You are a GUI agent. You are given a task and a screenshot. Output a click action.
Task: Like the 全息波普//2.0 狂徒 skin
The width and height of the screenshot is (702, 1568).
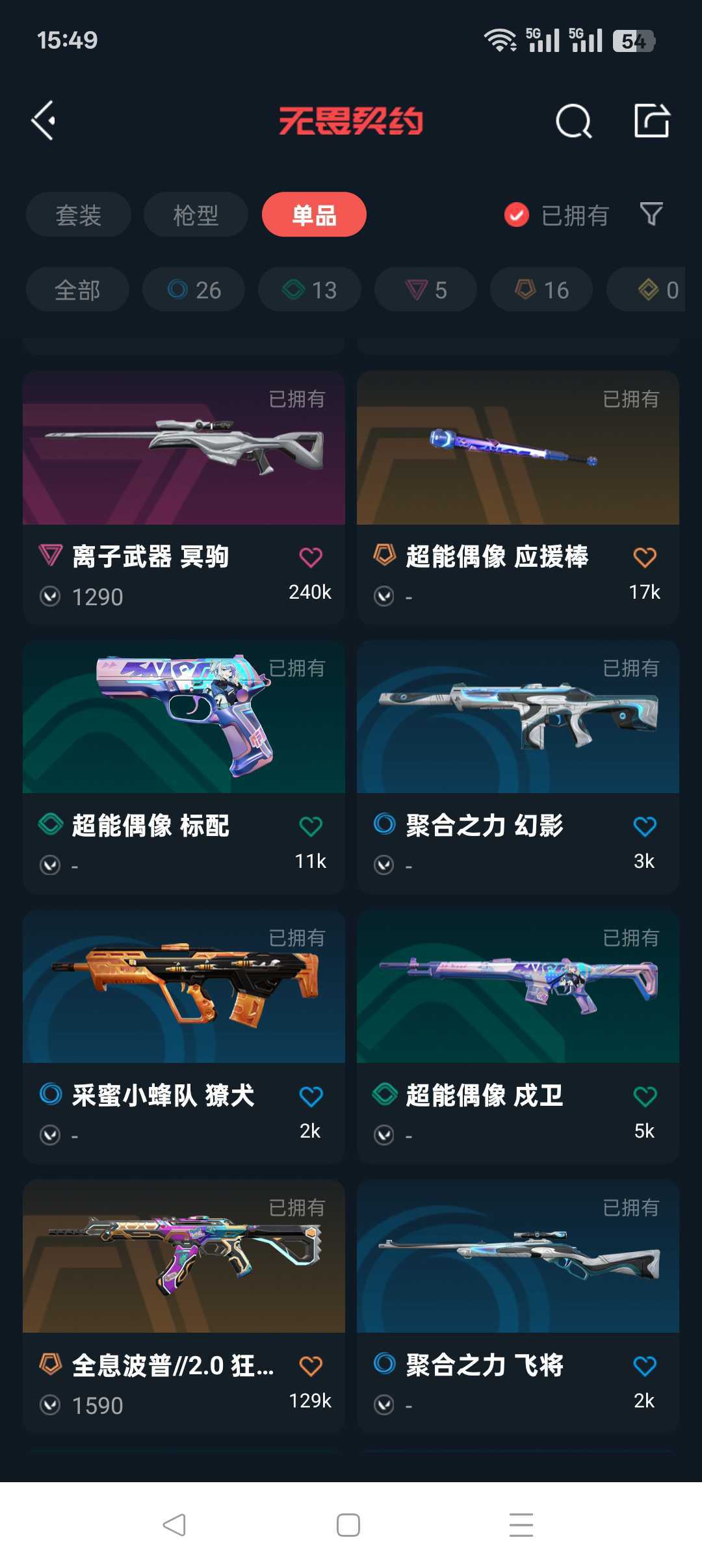tap(310, 1366)
